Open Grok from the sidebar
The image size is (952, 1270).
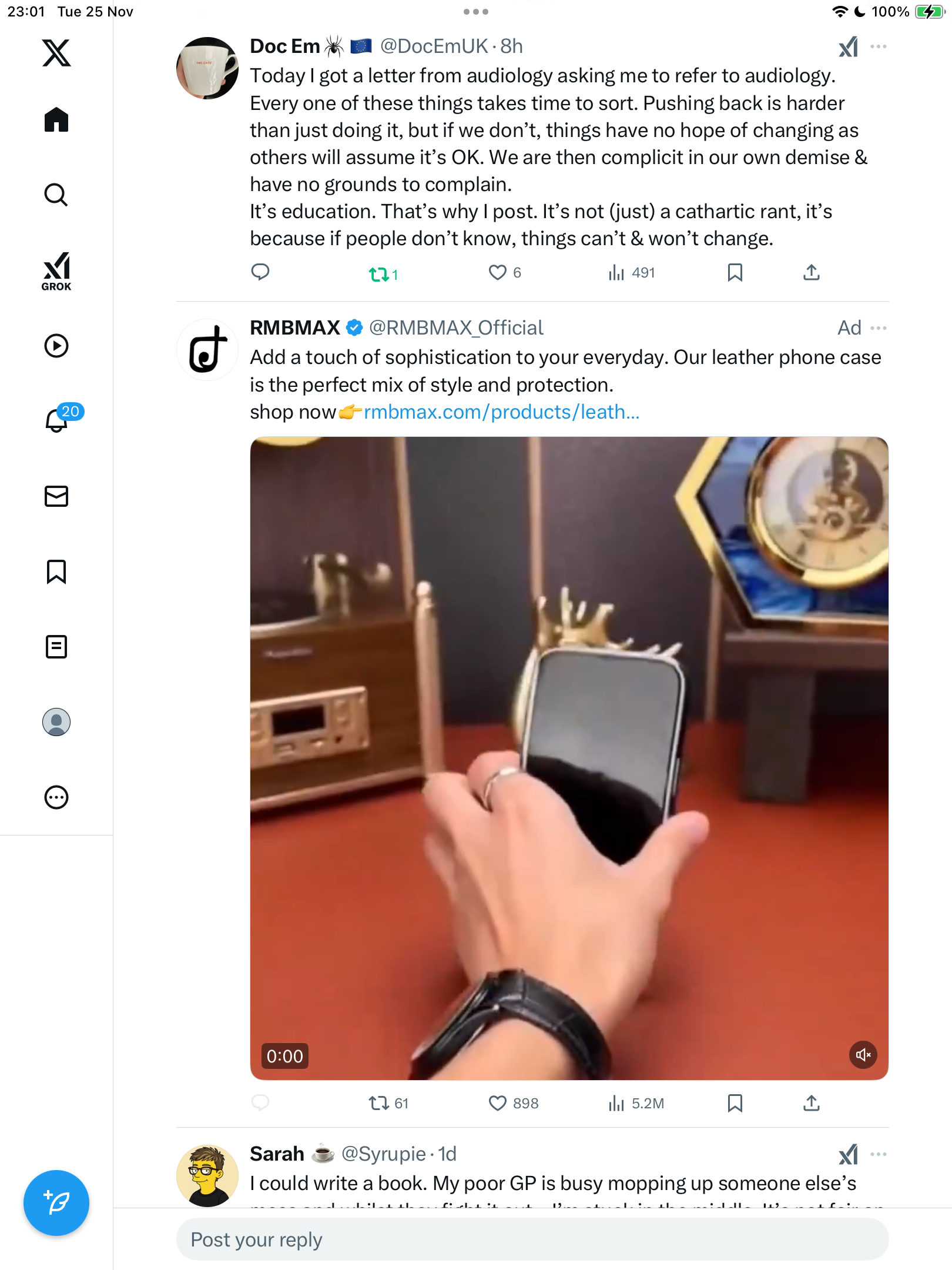click(56, 272)
